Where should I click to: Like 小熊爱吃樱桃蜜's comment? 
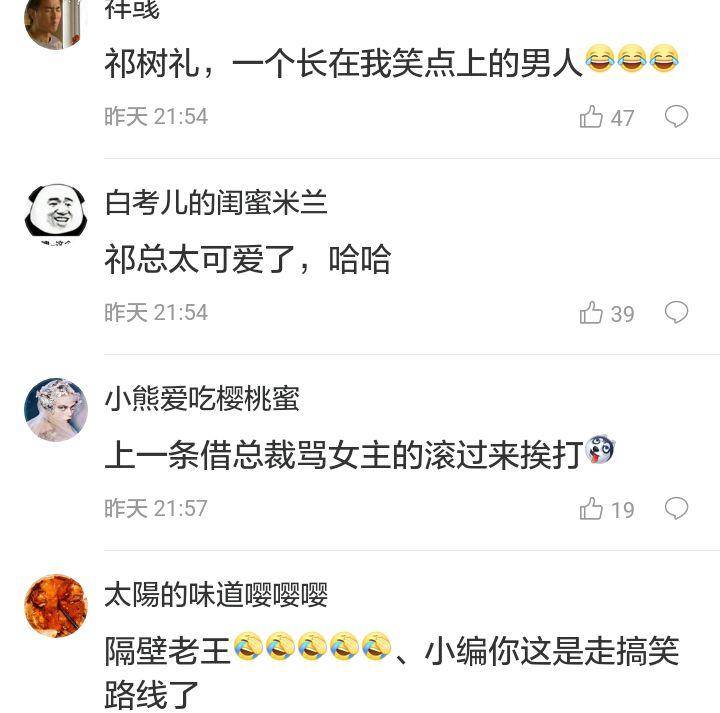pyautogui.click(x=591, y=509)
